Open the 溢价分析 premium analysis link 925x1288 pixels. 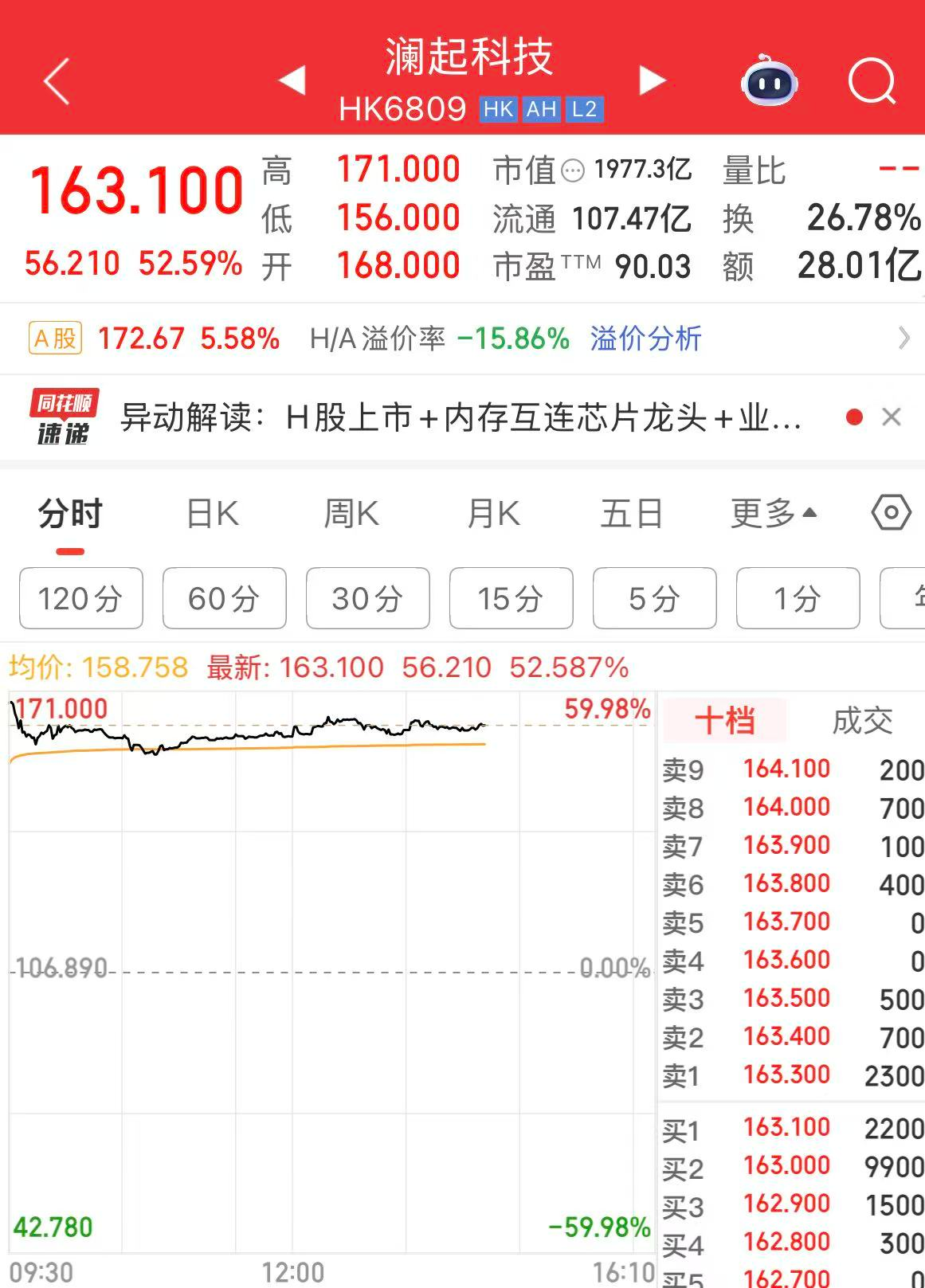point(645,338)
